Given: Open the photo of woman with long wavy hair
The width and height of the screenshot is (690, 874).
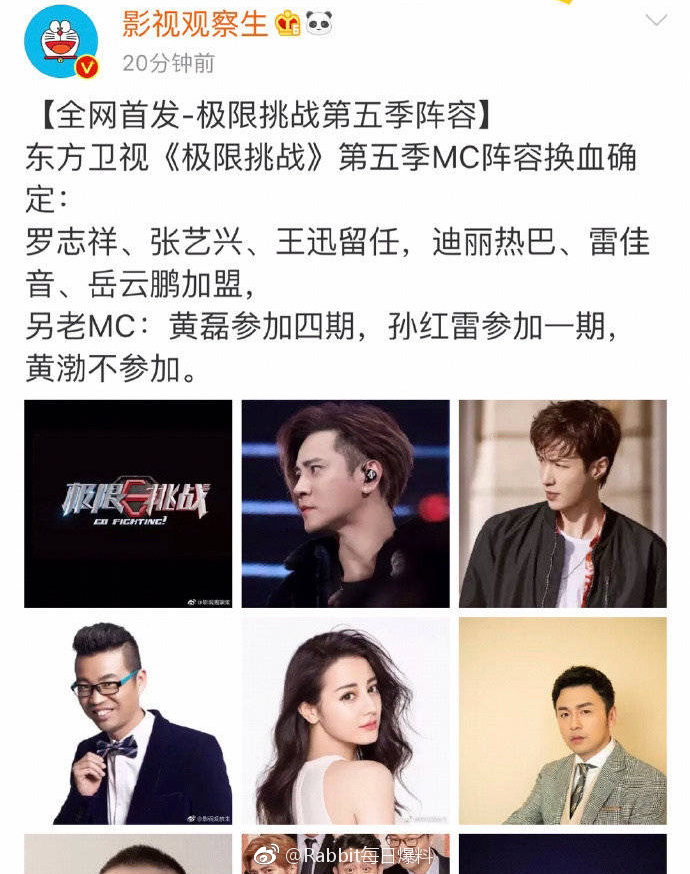Looking at the screenshot, I should click(x=345, y=720).
